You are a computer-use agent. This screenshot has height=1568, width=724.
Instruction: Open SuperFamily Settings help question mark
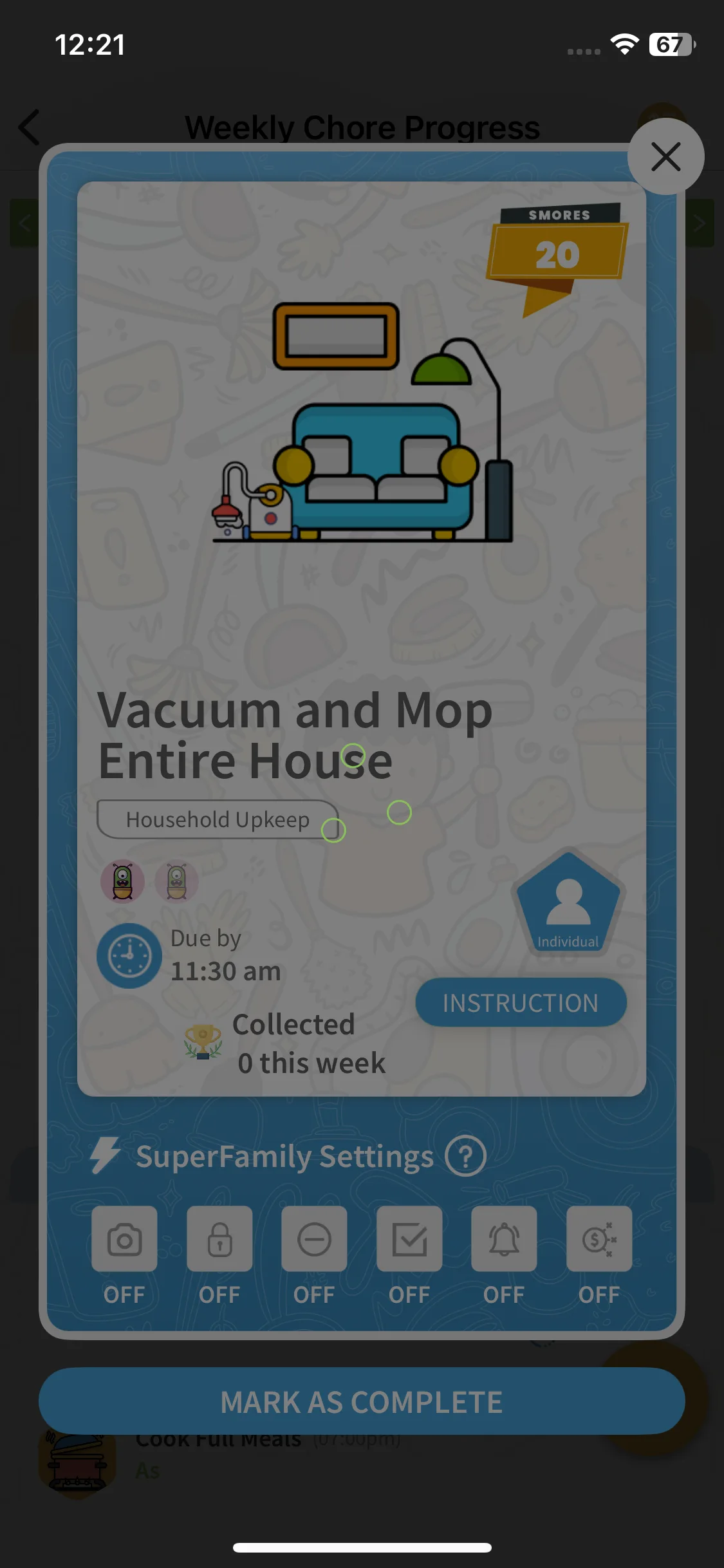pyautogui.click(x=465, y=1157)
